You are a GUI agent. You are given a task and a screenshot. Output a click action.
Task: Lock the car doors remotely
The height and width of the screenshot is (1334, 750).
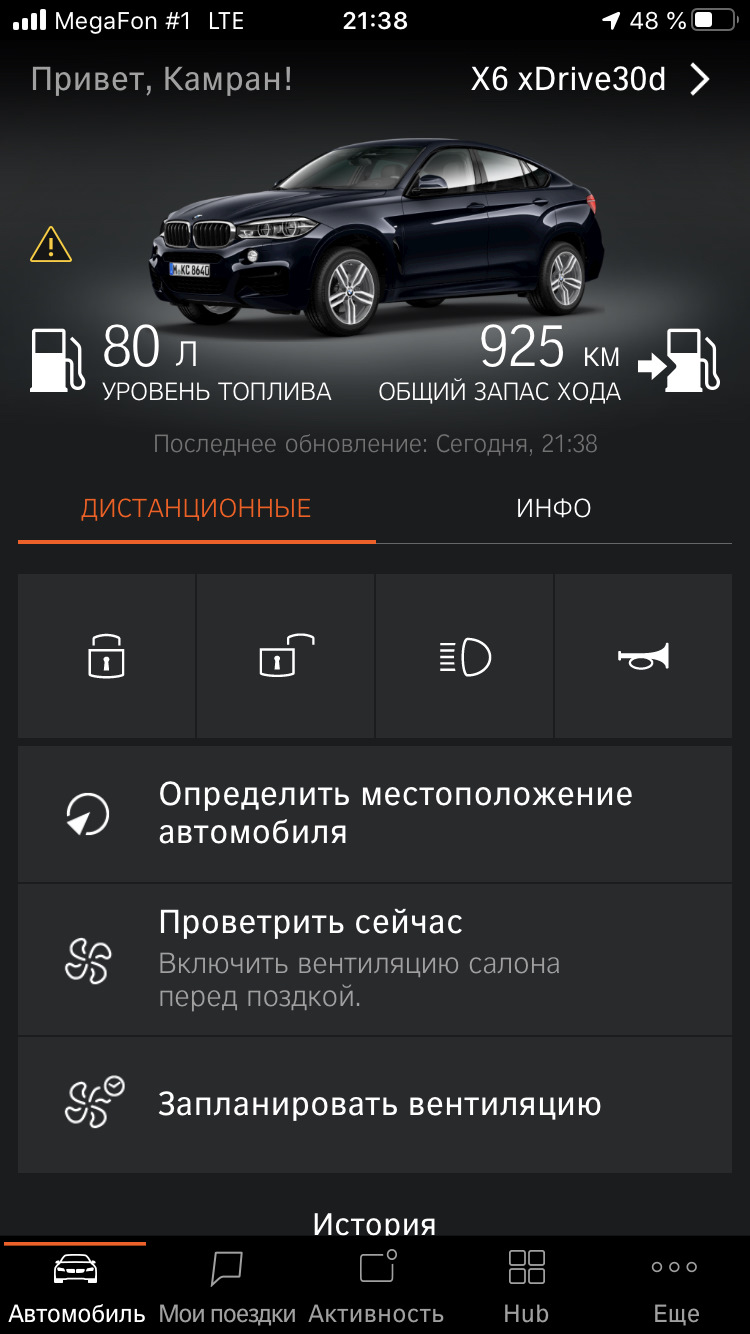click(106, 657)
